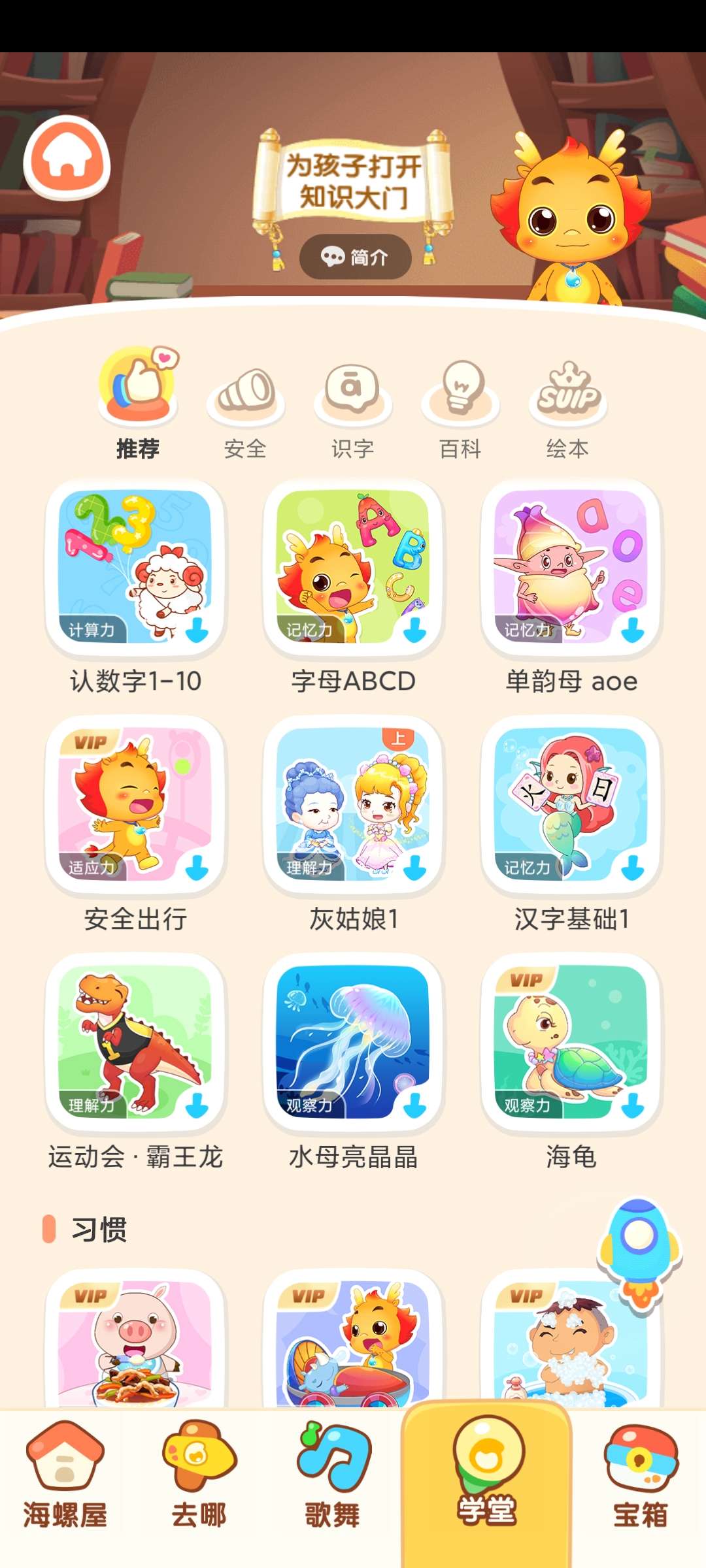Open the 单韵母 aoe lesson card

(x=571, y=568)
